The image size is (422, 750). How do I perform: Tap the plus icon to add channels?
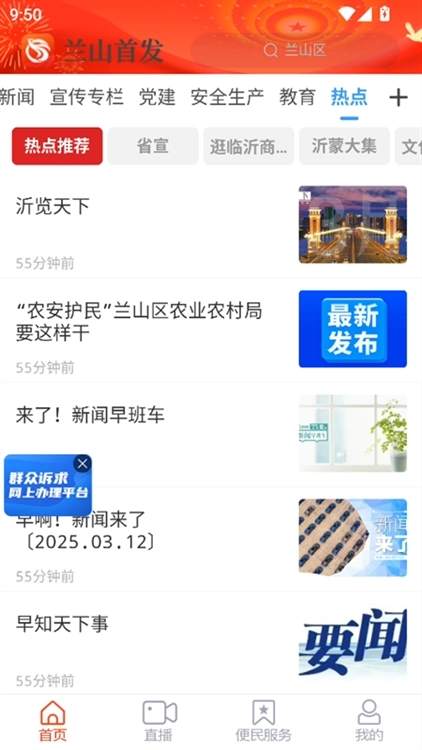point(398,98)
